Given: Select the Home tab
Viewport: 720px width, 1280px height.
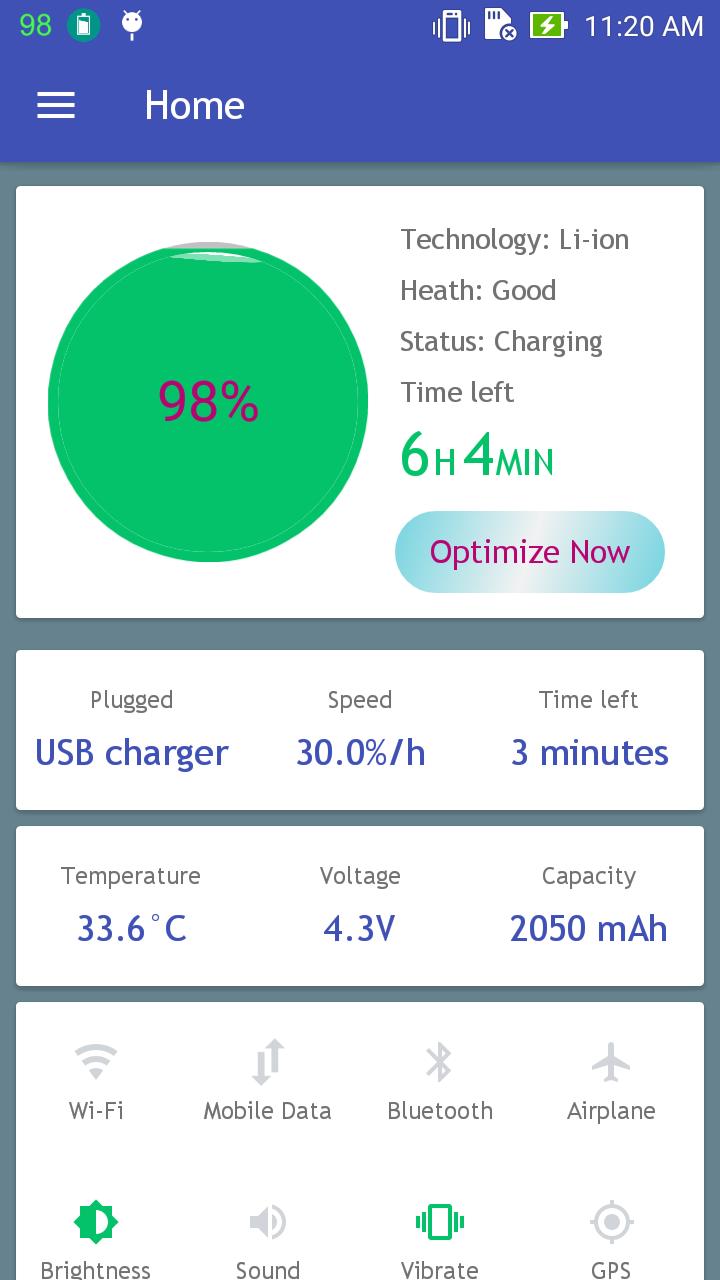Looking at the screenshot, I should 194,105.
